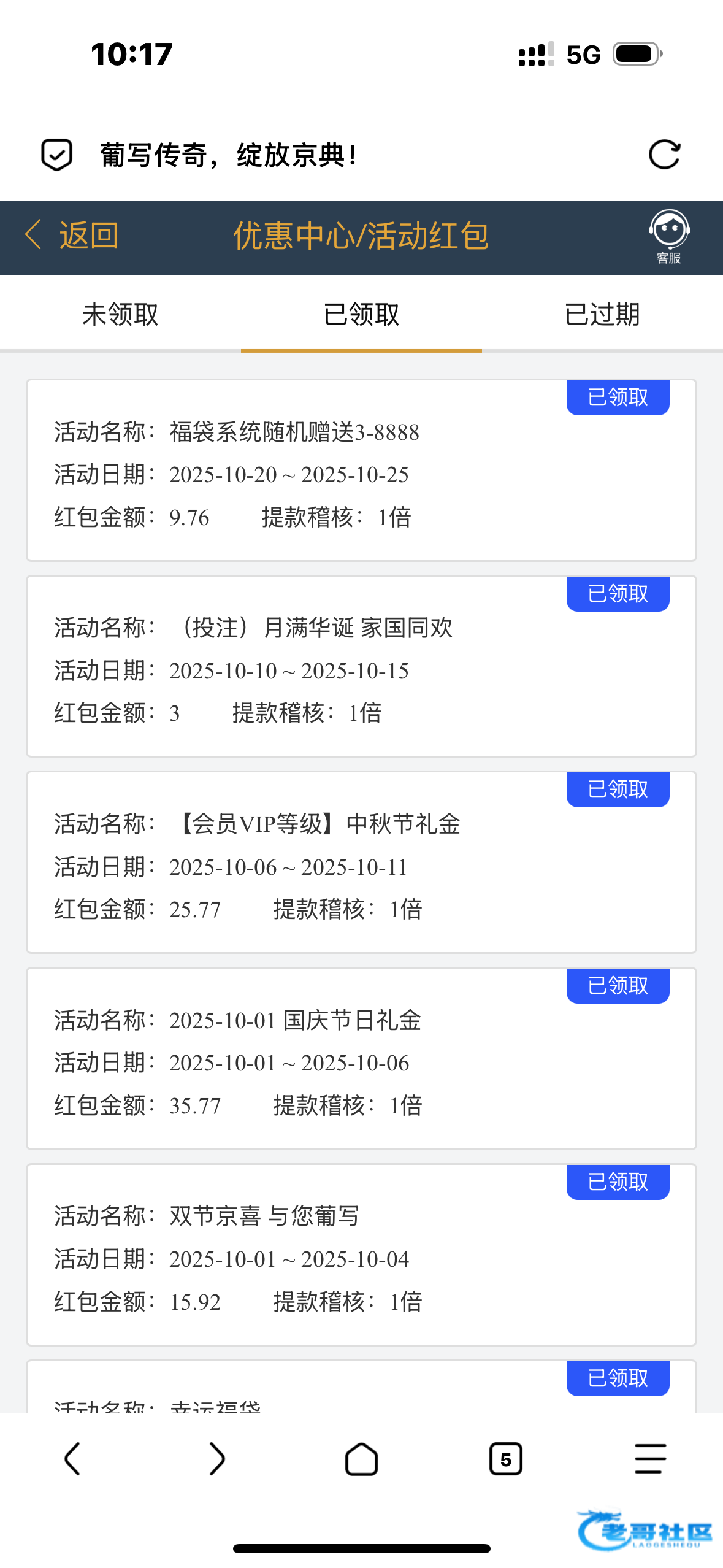Go forward in browser toolbar
Viewport: 723px width, 1568px height.
coord(217,1458)
